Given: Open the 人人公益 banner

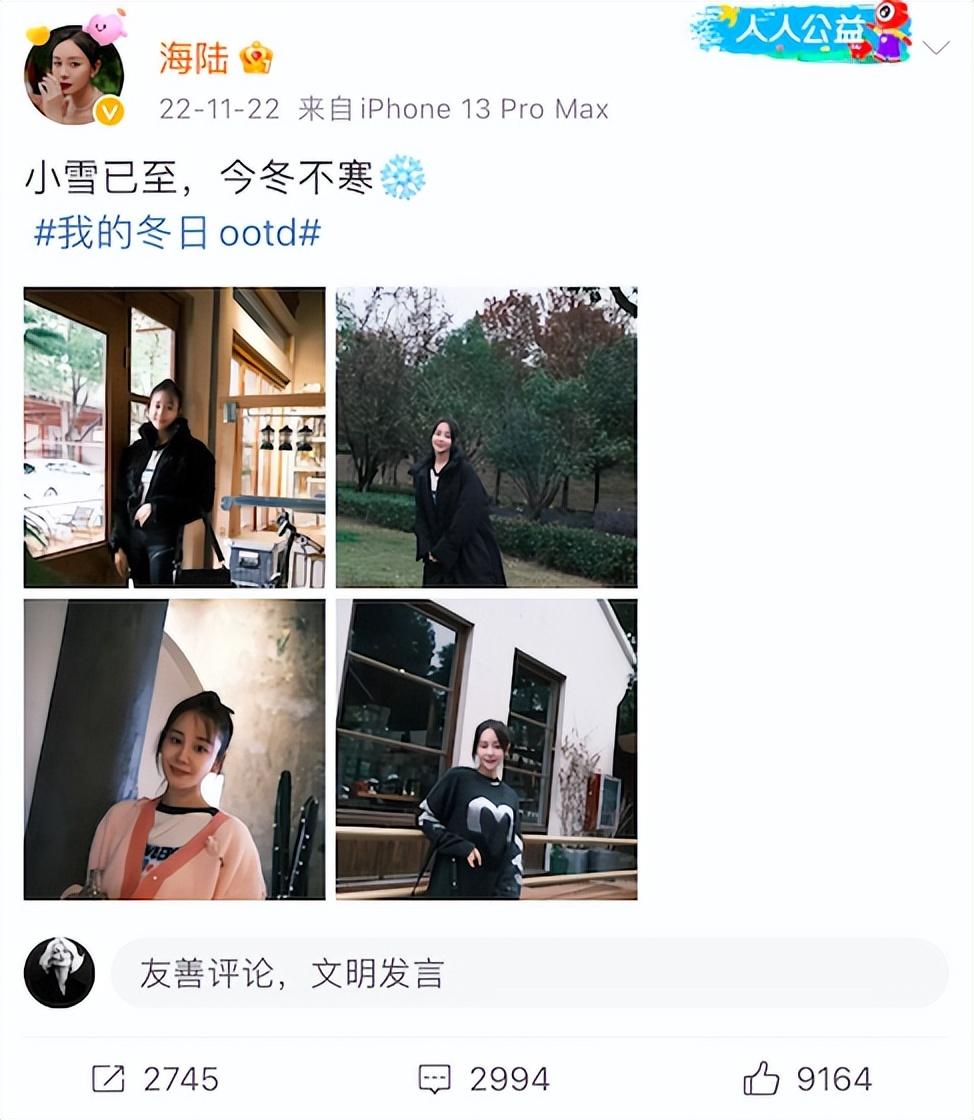Looking at the screenshot, I should coord(800,30).
